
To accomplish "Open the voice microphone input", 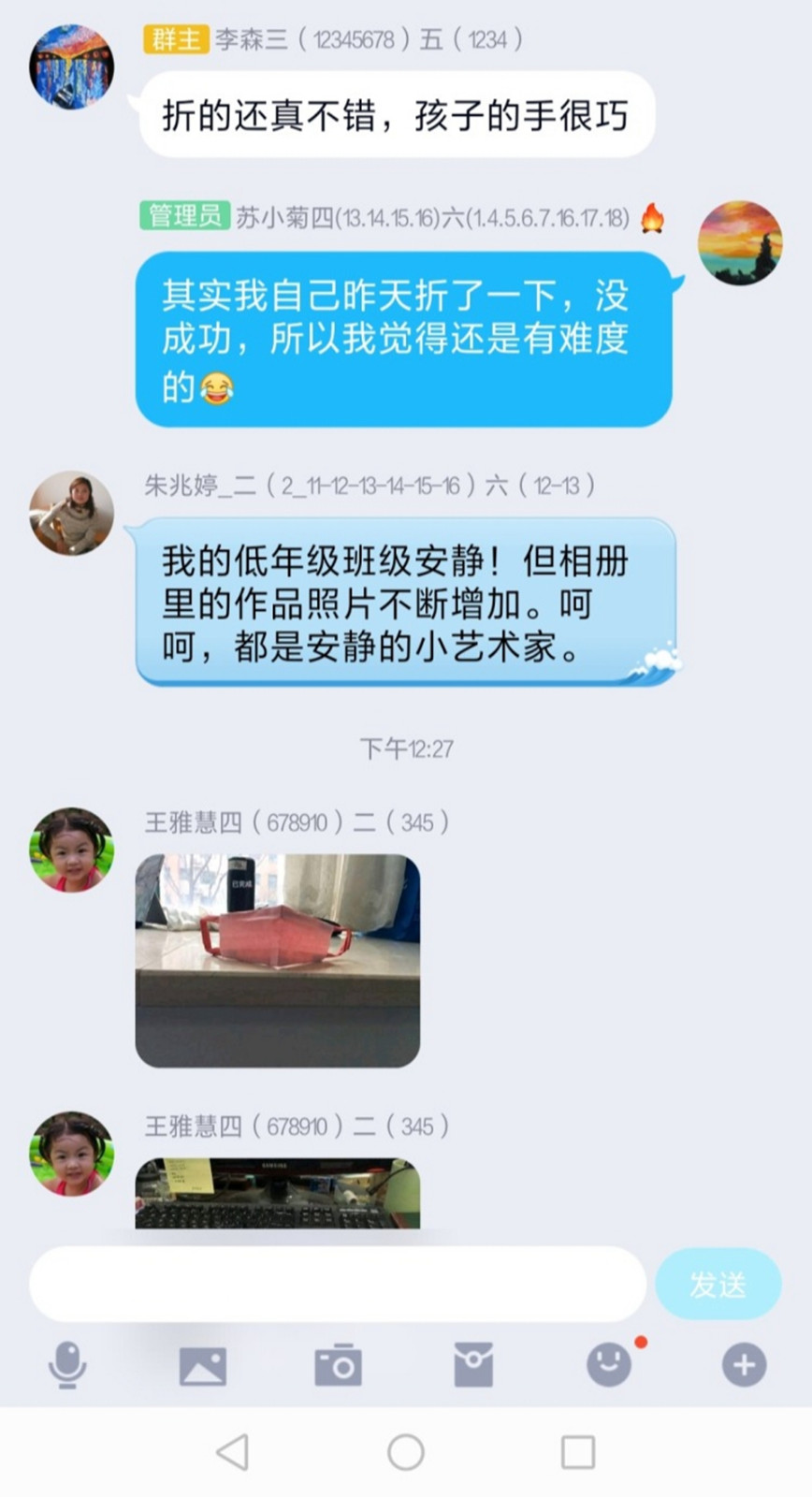I will coord(67,1365).
